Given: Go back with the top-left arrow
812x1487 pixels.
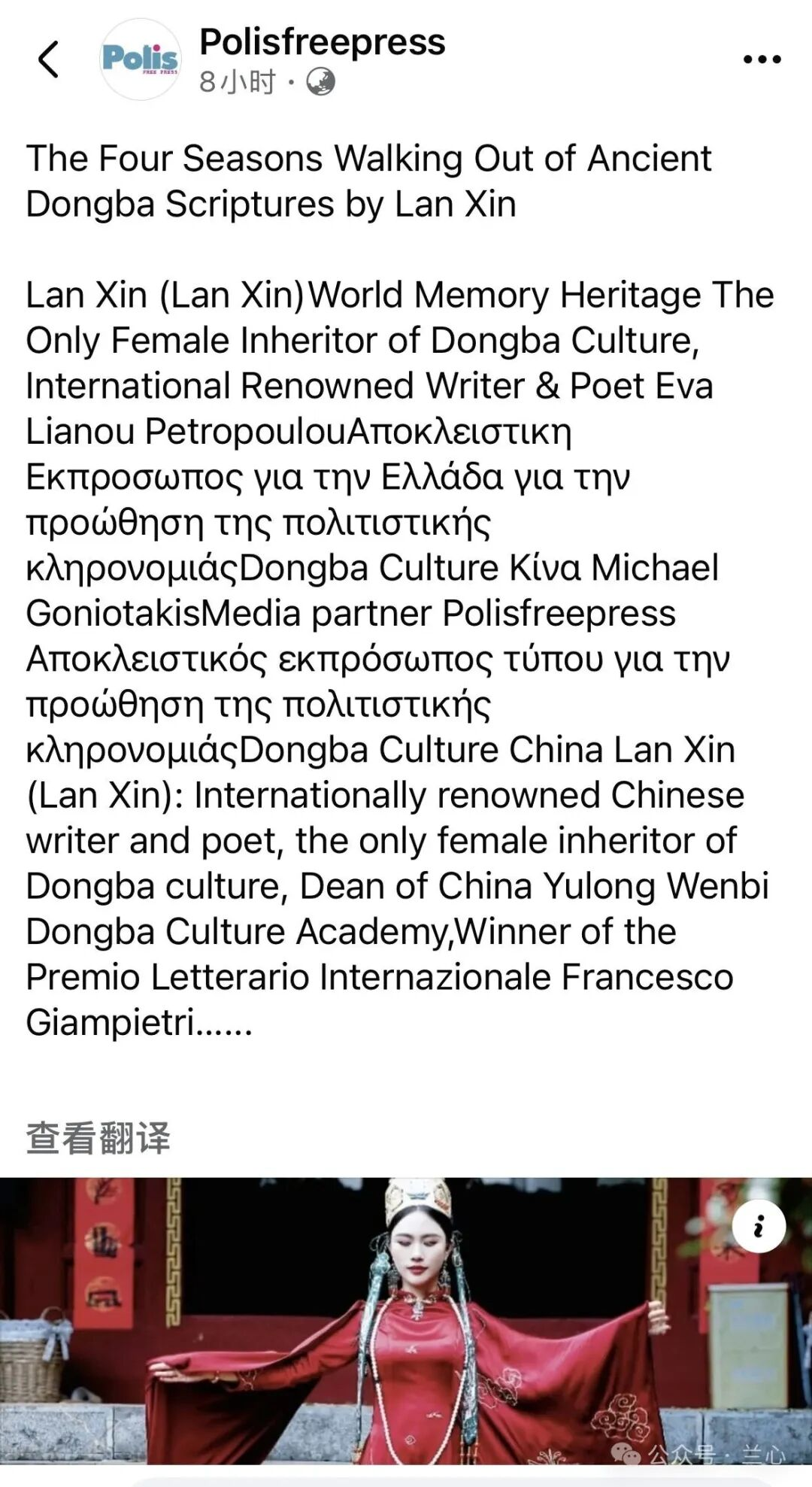Looking at the screenshot, I should click(48, 59).
